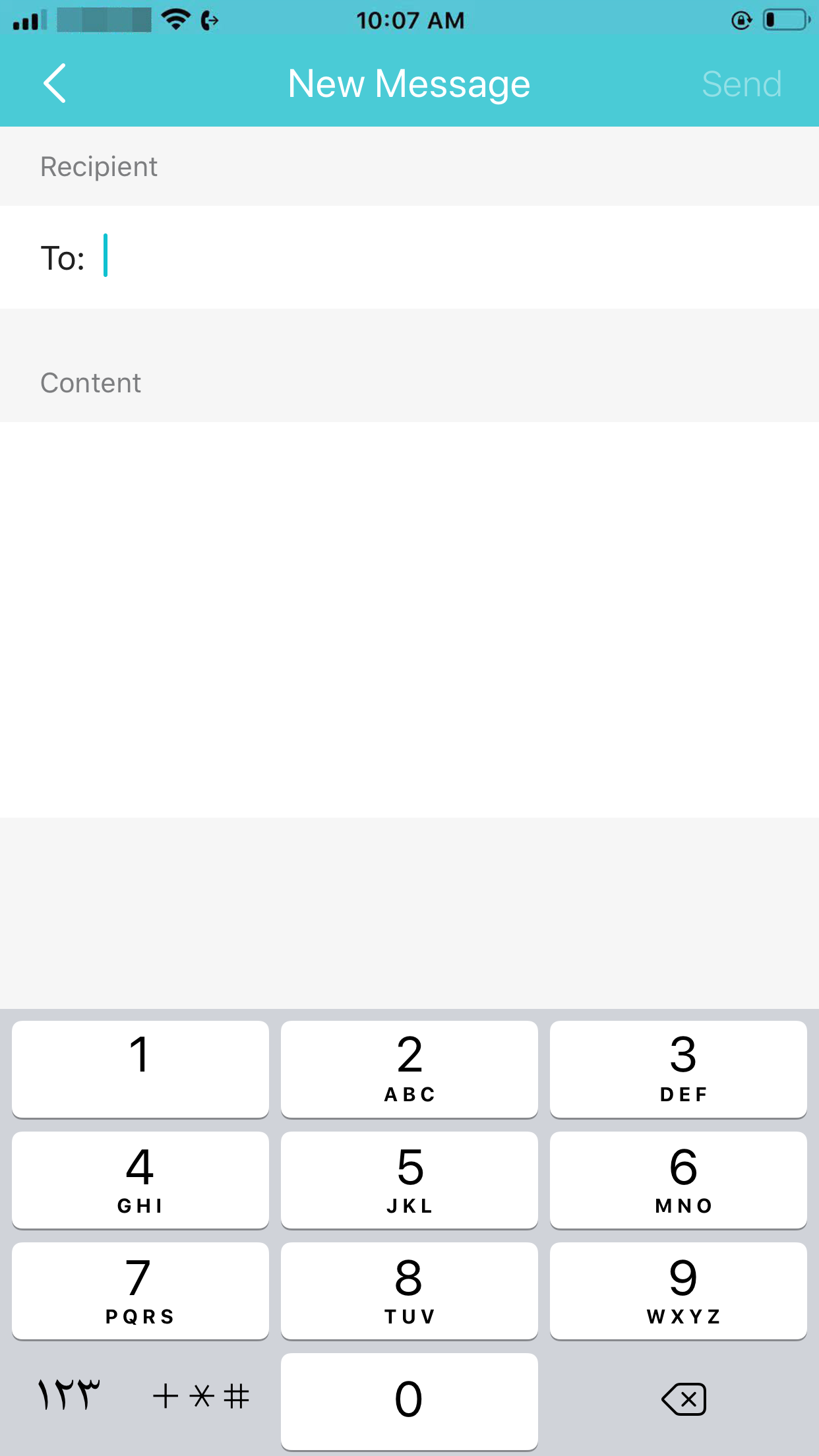Viewport: 819px width, 1456px height.
Task: Hit the 4 GHI key
Action: pos(140,1180)
